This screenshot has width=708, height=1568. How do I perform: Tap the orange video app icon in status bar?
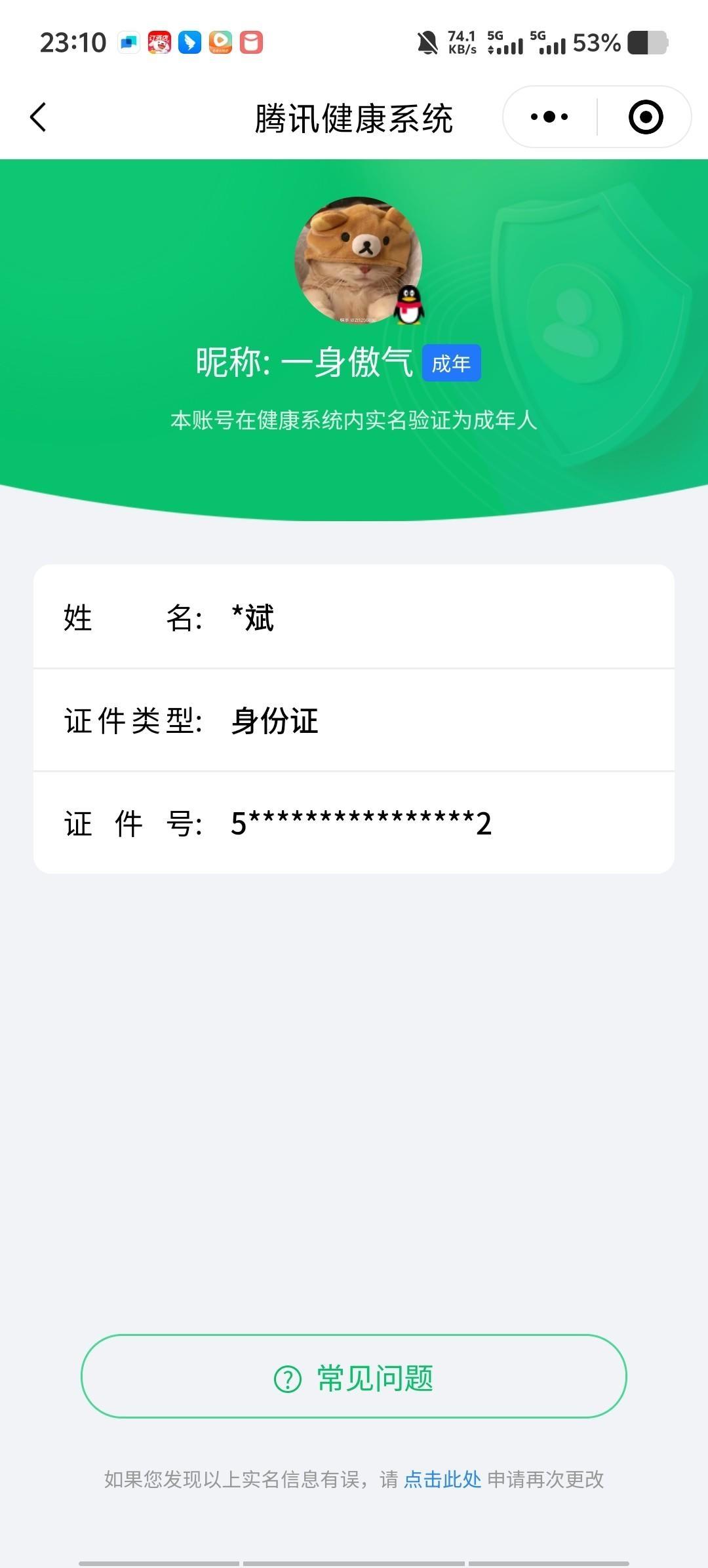click(x=221, y=42)
